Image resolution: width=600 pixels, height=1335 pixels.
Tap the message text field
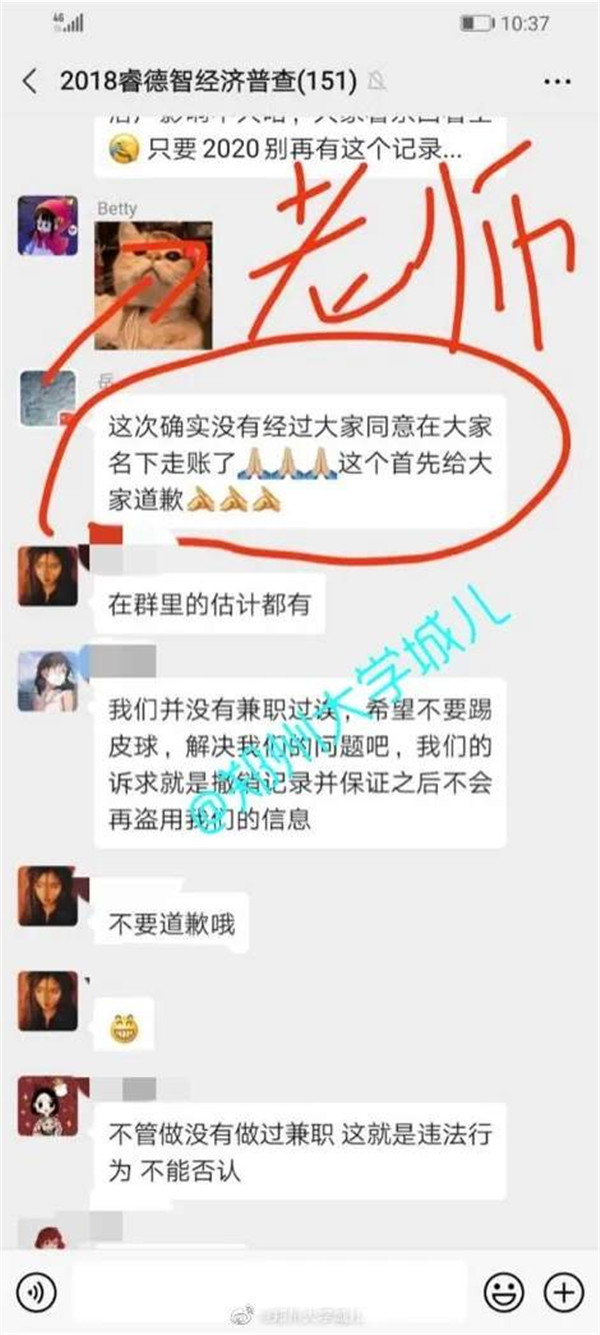pos(270,1290)
